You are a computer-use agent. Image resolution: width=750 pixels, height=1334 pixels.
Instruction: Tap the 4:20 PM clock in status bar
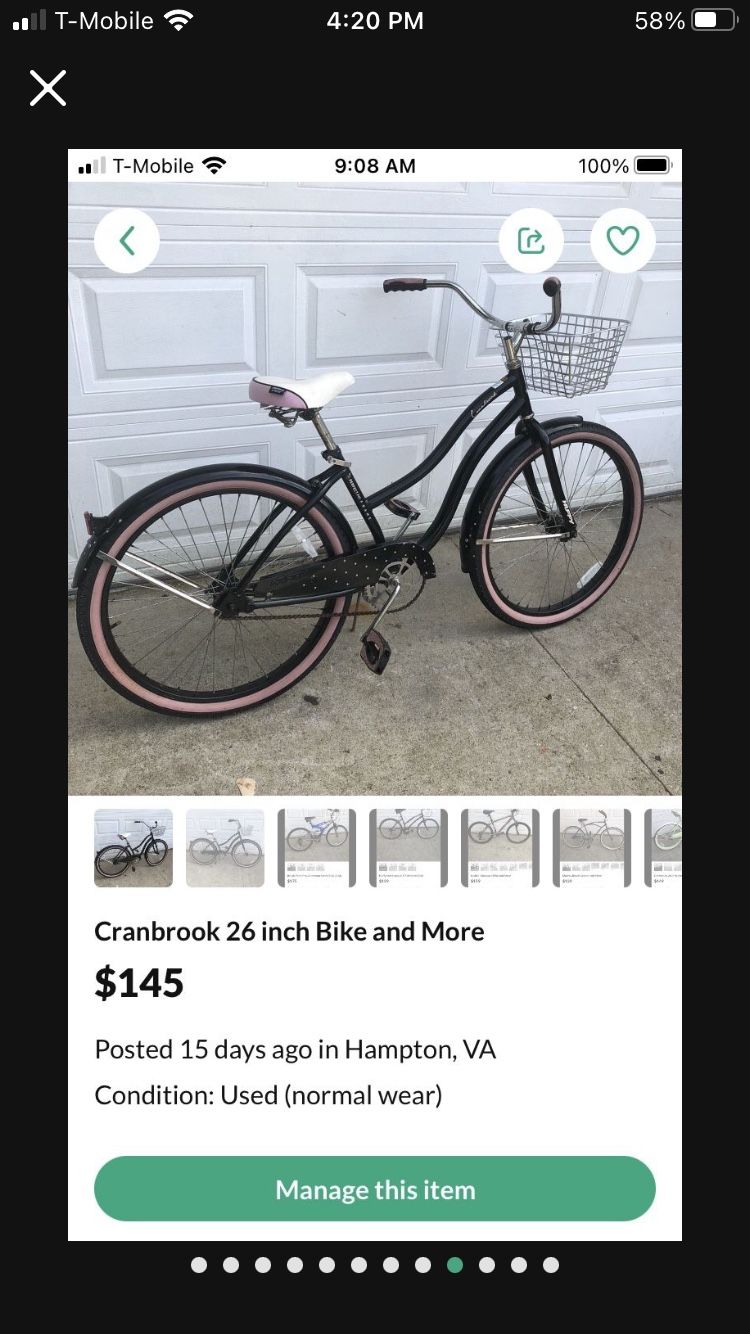pos(374,20)
